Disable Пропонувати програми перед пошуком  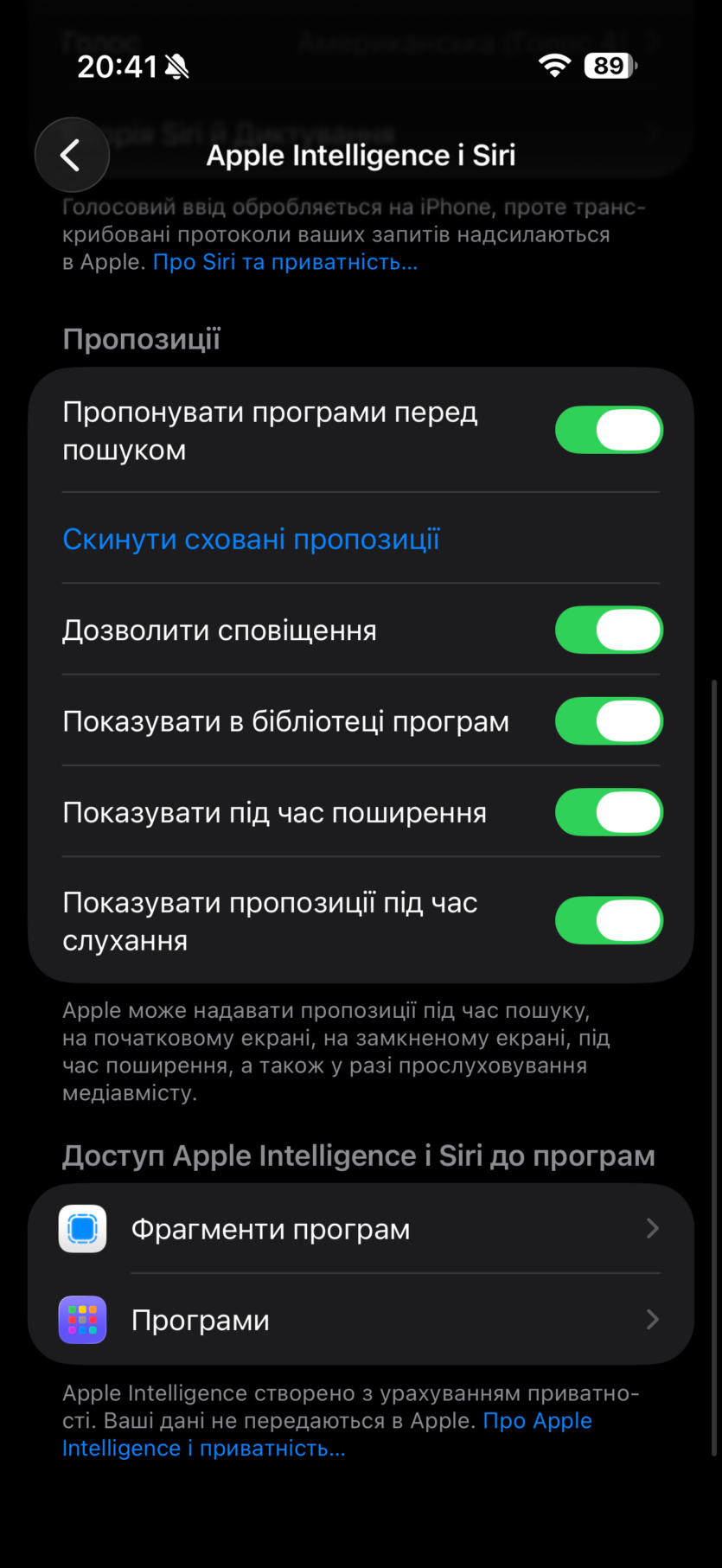pos(608,430)
